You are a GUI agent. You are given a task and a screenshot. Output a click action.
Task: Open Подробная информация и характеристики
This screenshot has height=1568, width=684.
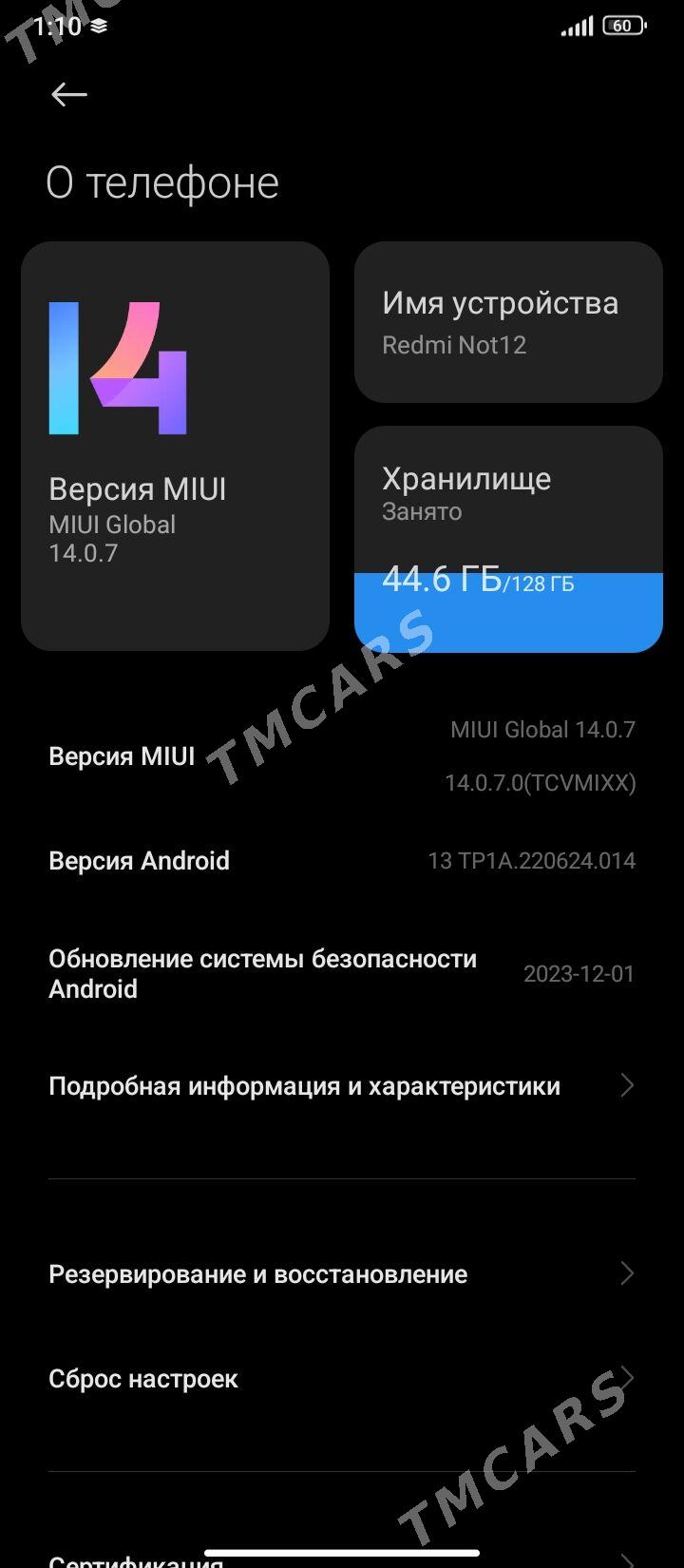point(342,1086)
